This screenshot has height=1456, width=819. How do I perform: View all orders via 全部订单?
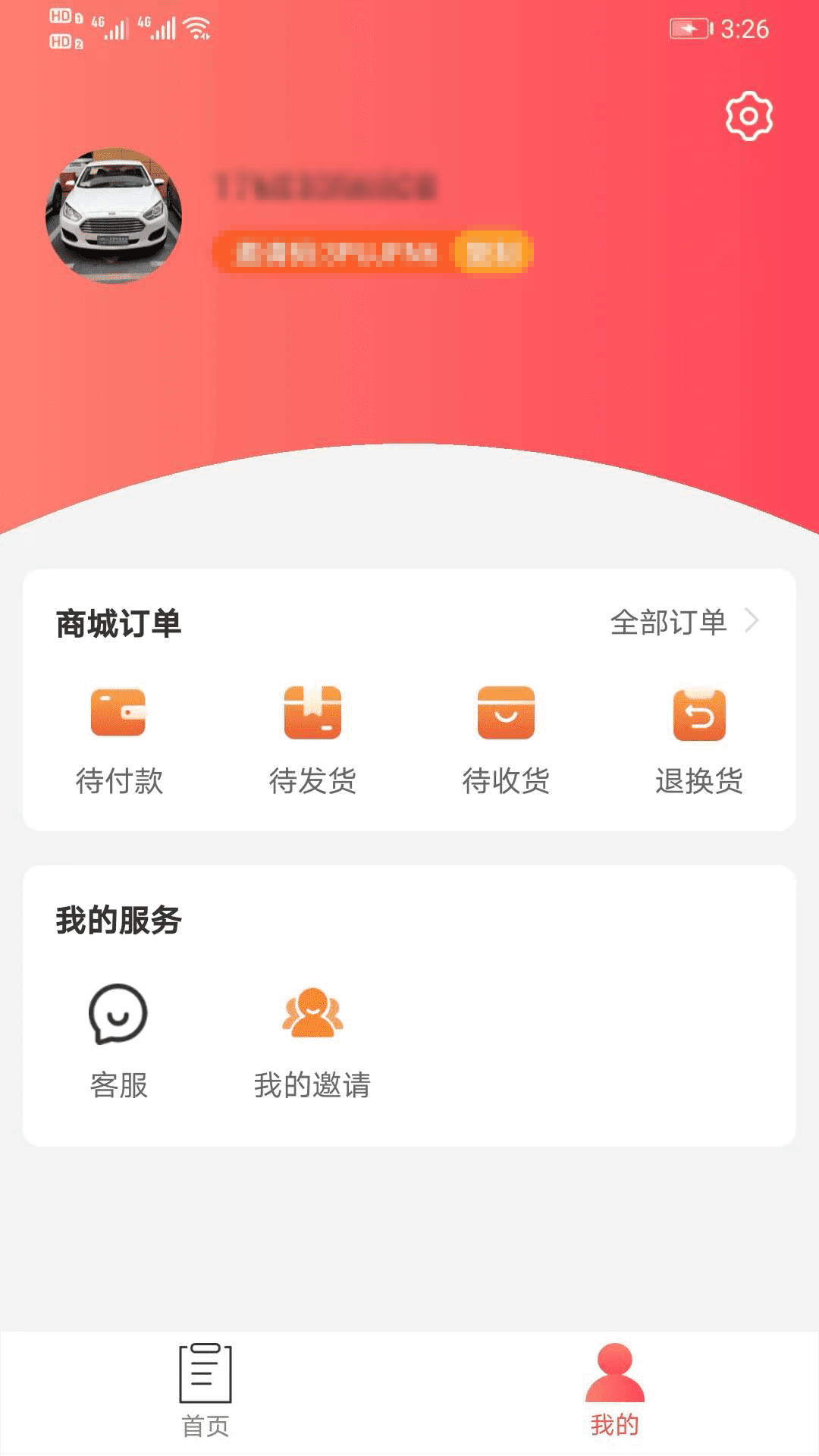[683, 622]
